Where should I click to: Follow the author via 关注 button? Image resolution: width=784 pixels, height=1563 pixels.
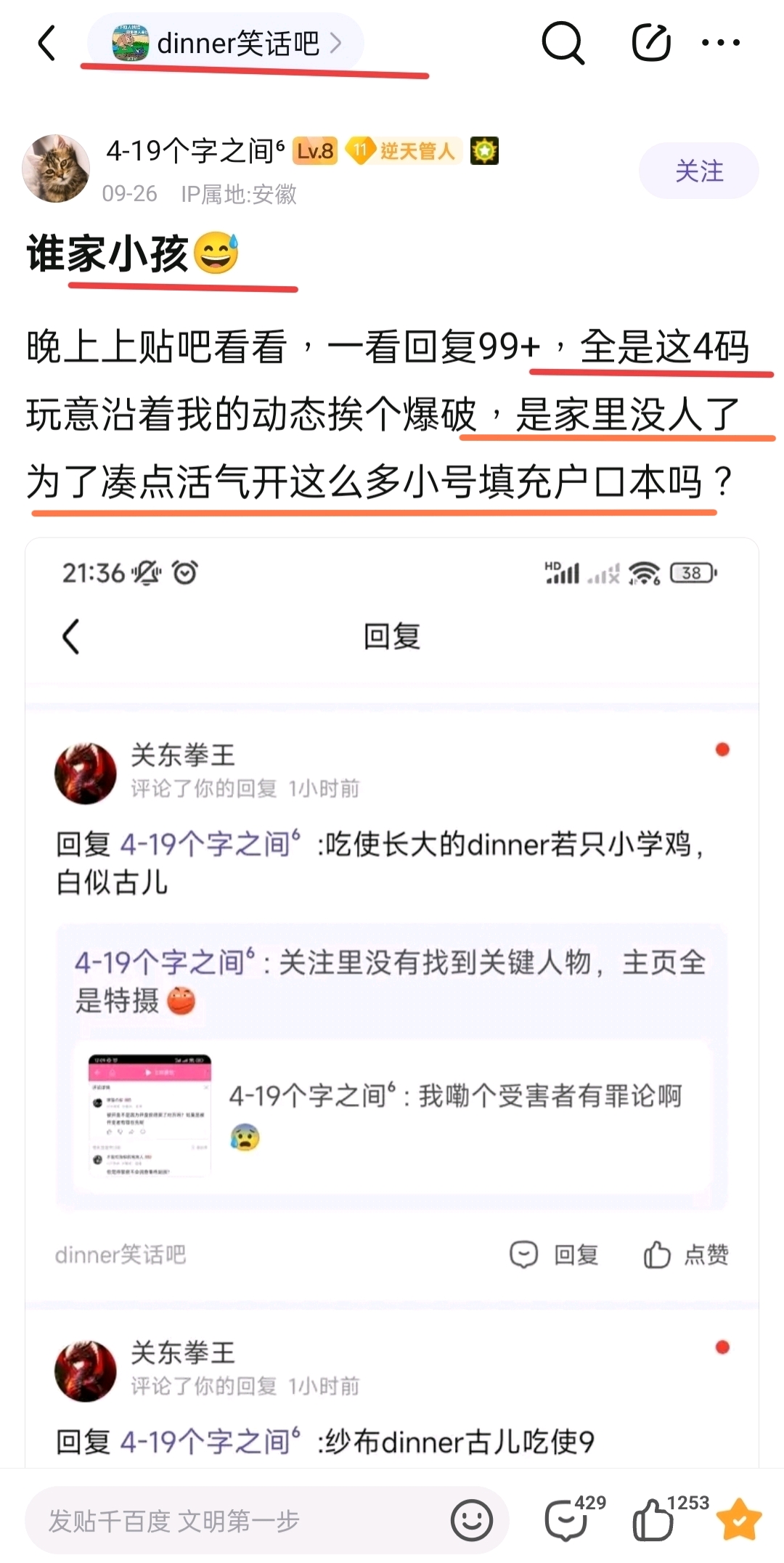click(x=698, y=171)
